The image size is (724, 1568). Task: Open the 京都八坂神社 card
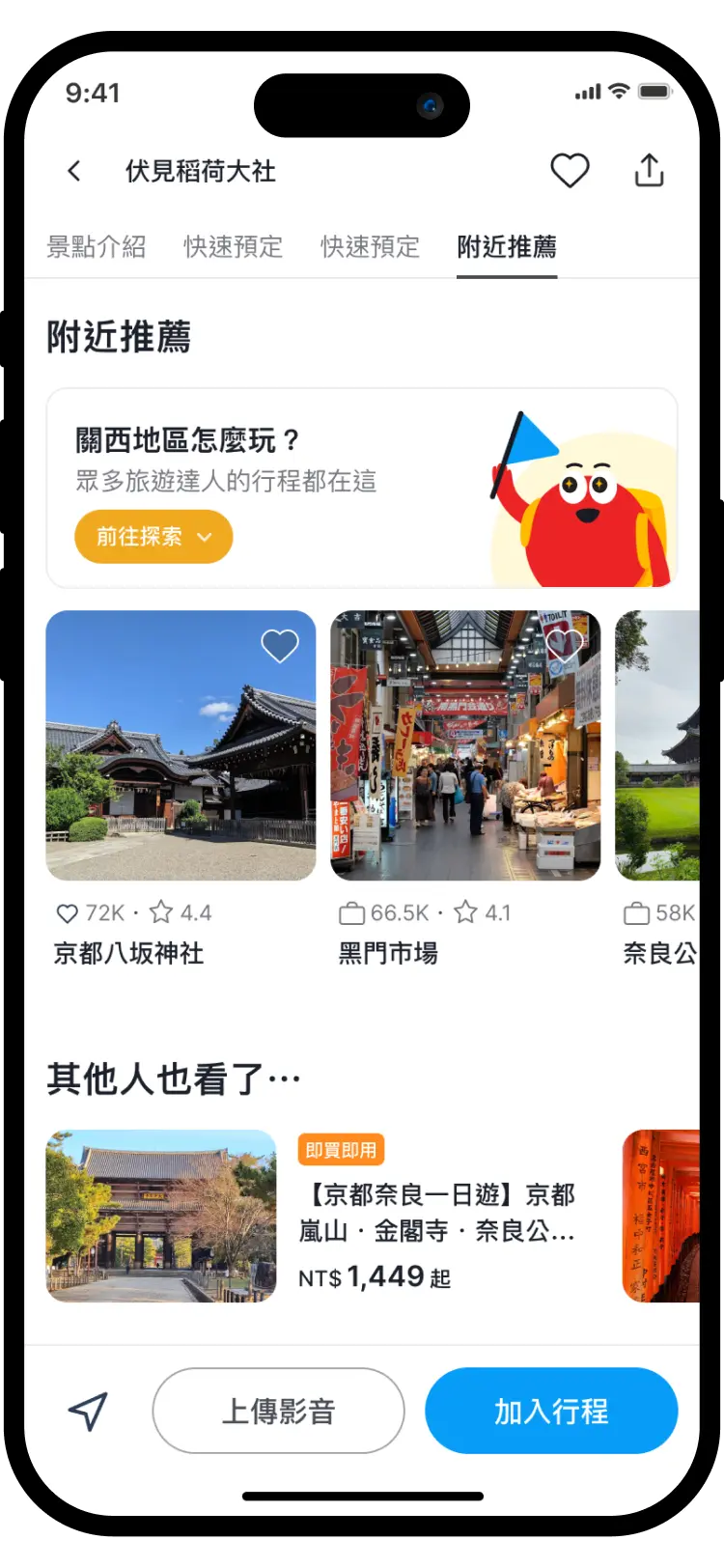pyautogui.click(x=181, y=745)
